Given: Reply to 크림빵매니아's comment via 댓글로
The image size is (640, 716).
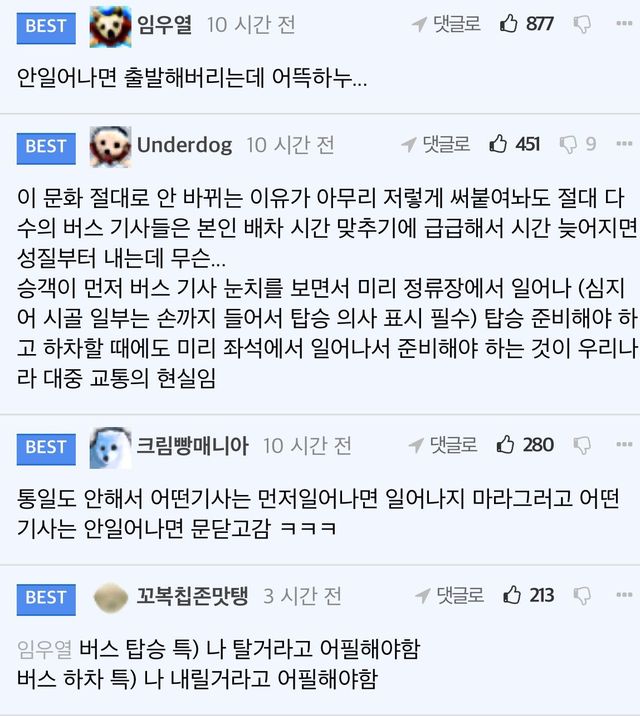Looking at the screenshot, I should (444, 445).
